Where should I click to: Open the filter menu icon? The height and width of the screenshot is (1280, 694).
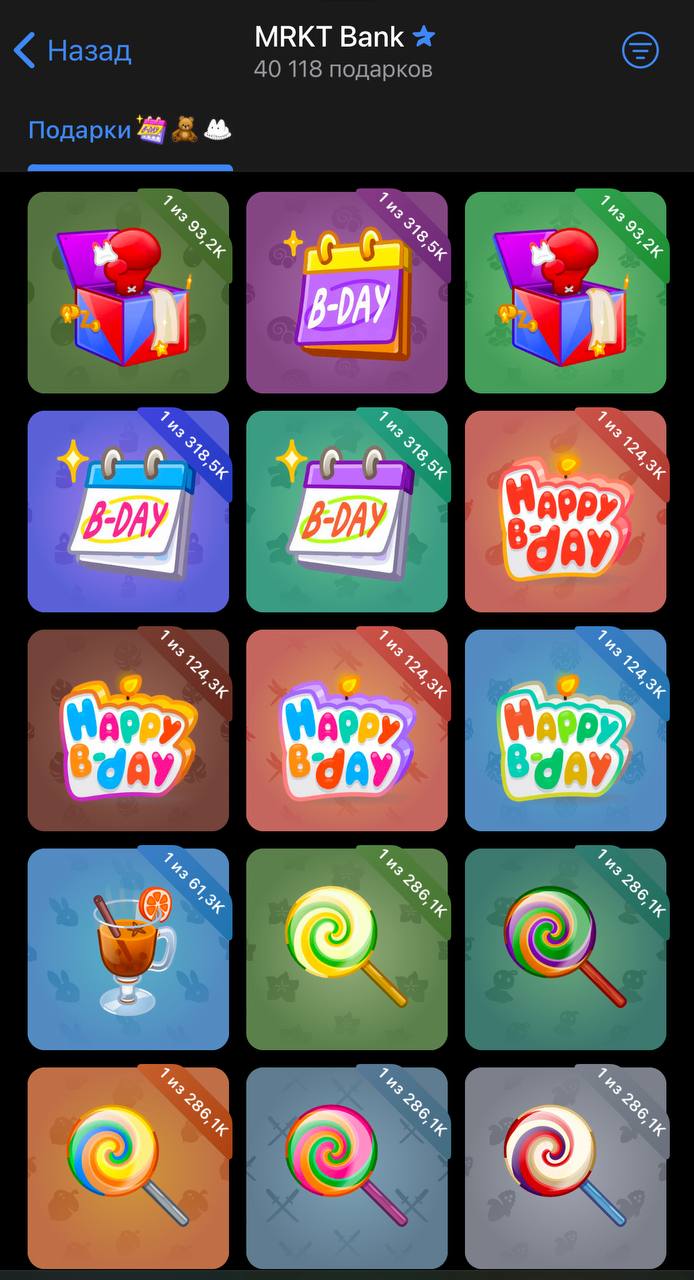640,50
